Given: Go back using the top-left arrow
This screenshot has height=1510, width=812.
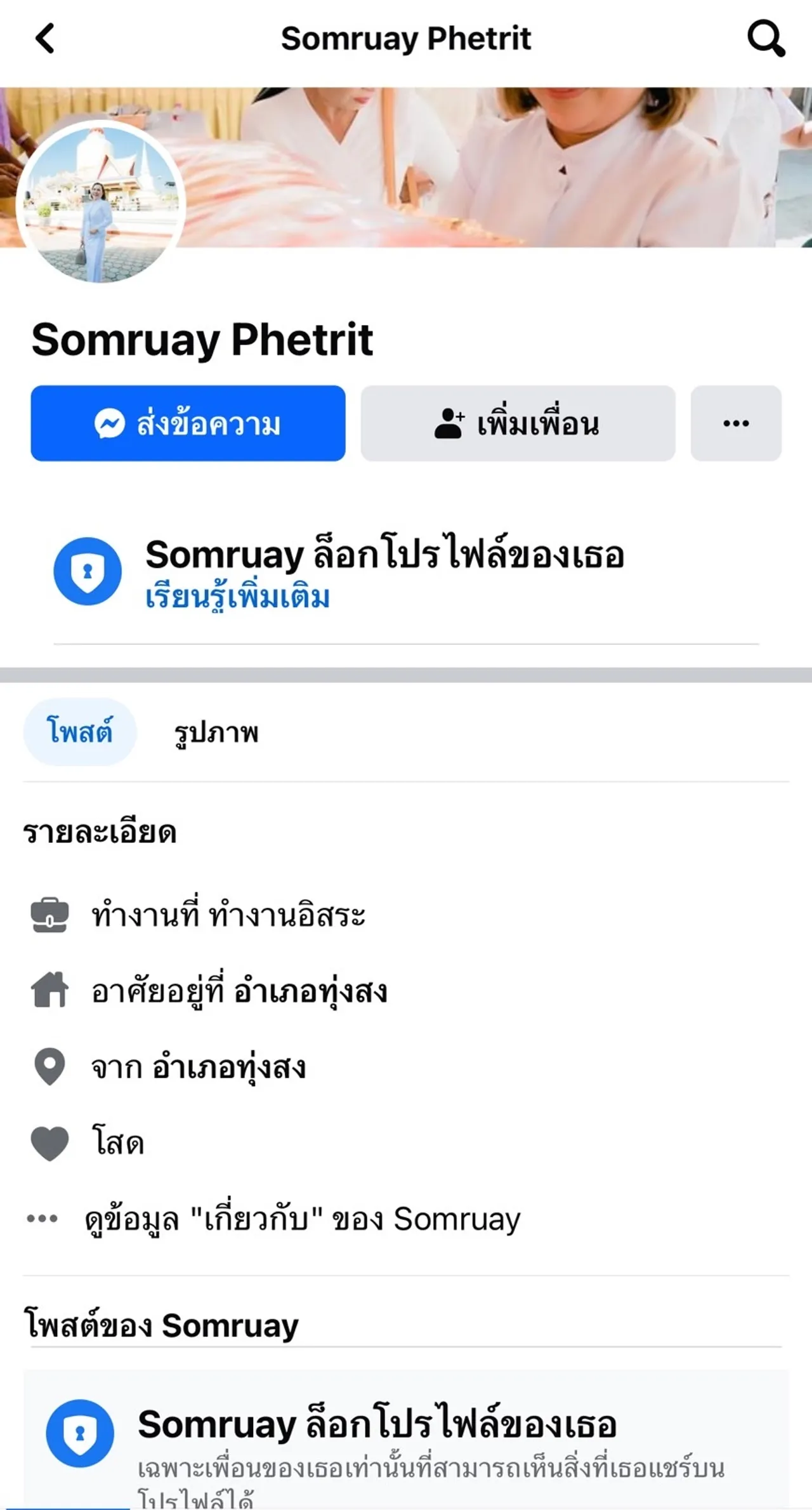Looking at the screenshot, I should point(45,39).
